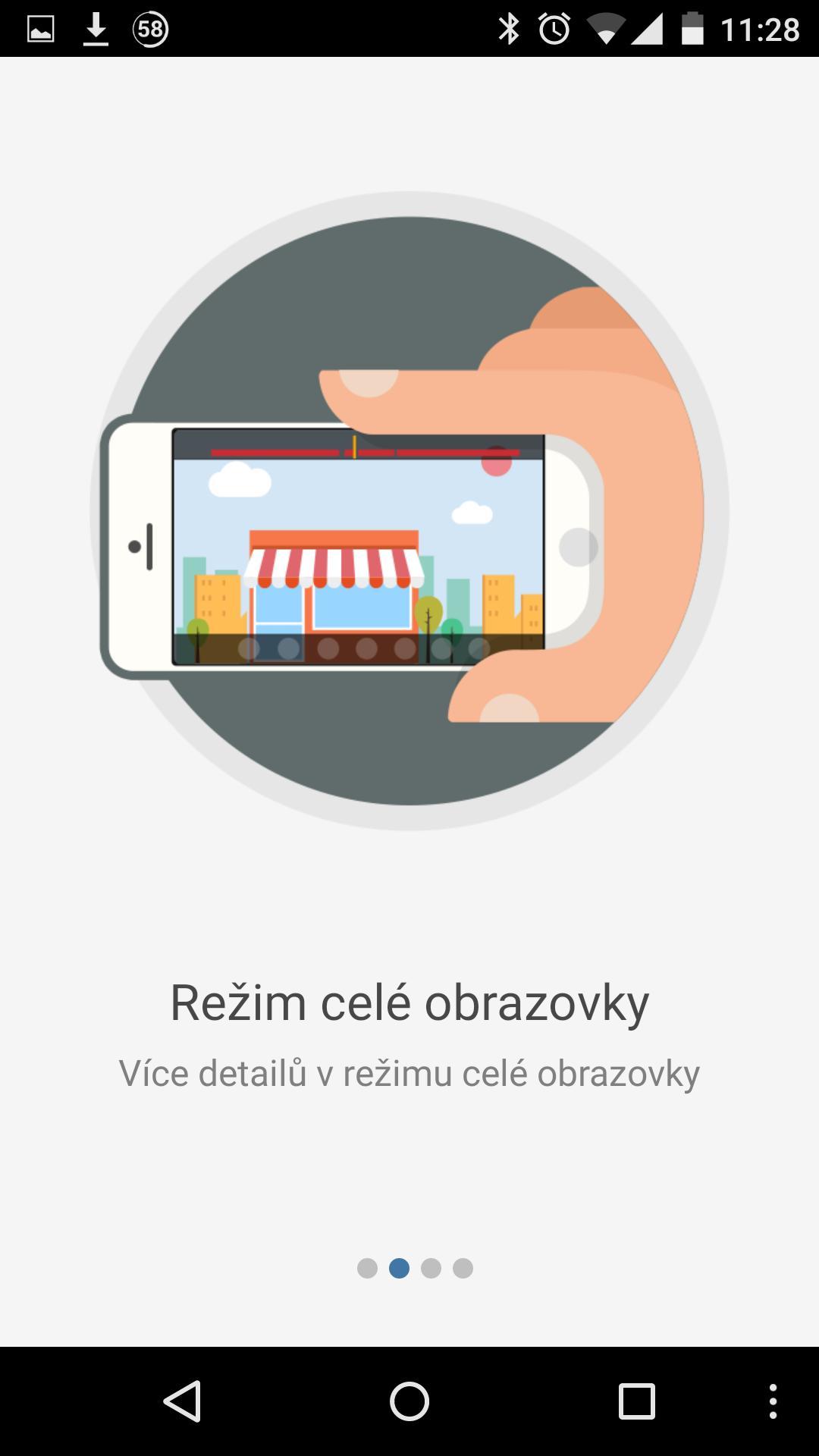Screen dimensions: 819x1456
Task: Select the third page indicator dot
Action: pos(431,1268)
